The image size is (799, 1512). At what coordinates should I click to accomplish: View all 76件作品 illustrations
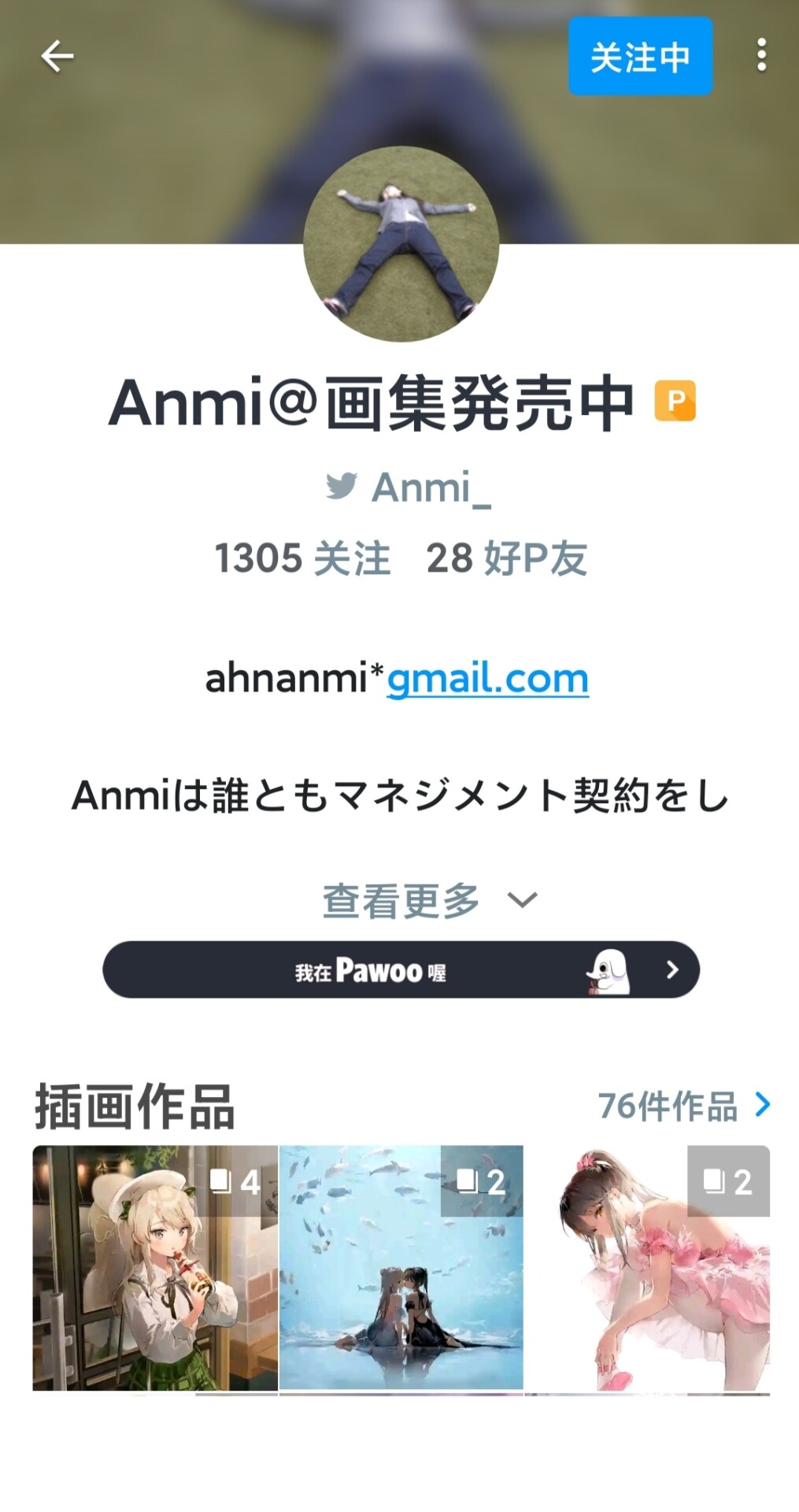click(683, 1106)
